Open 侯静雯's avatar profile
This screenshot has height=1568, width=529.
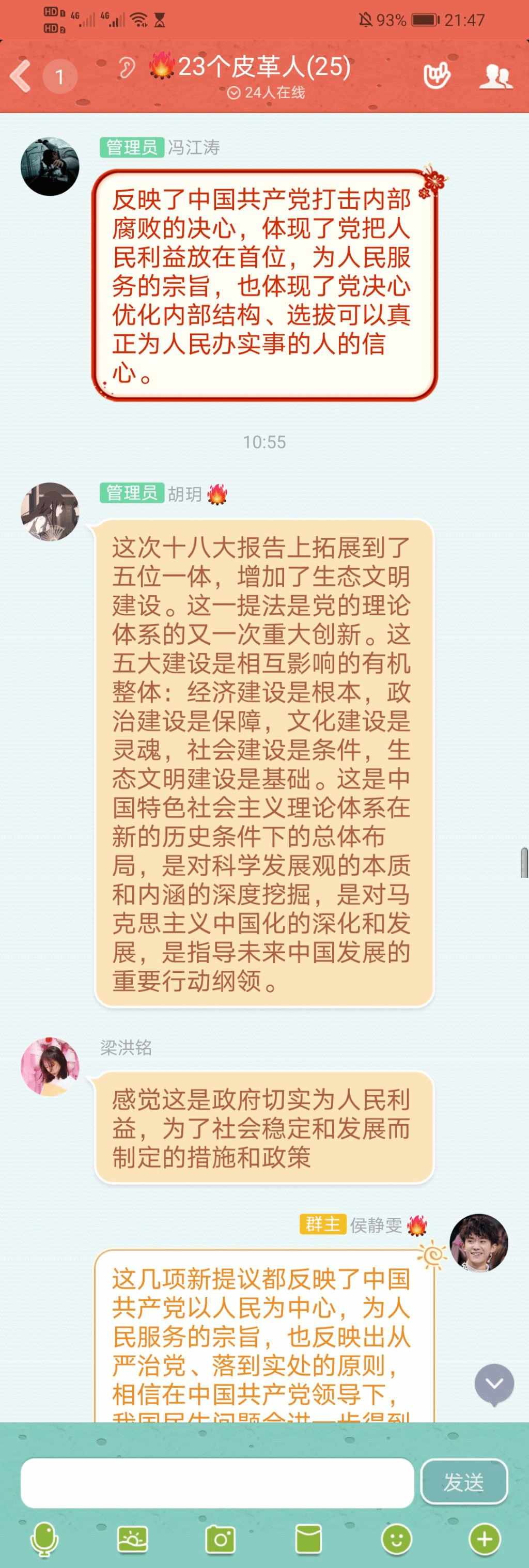(x=478, y=1243)
